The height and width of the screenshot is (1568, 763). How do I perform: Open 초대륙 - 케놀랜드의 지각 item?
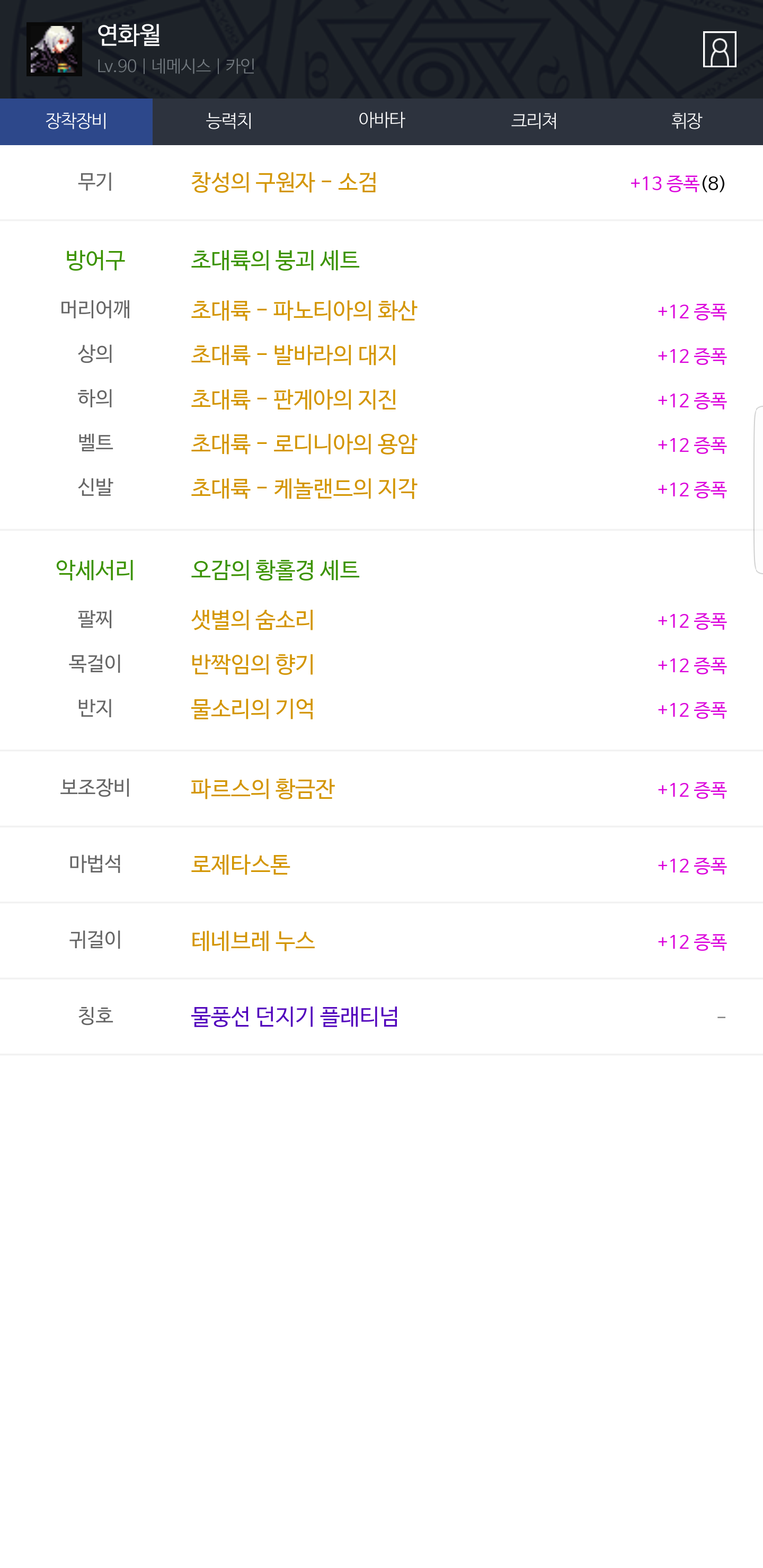click(381, 488)
